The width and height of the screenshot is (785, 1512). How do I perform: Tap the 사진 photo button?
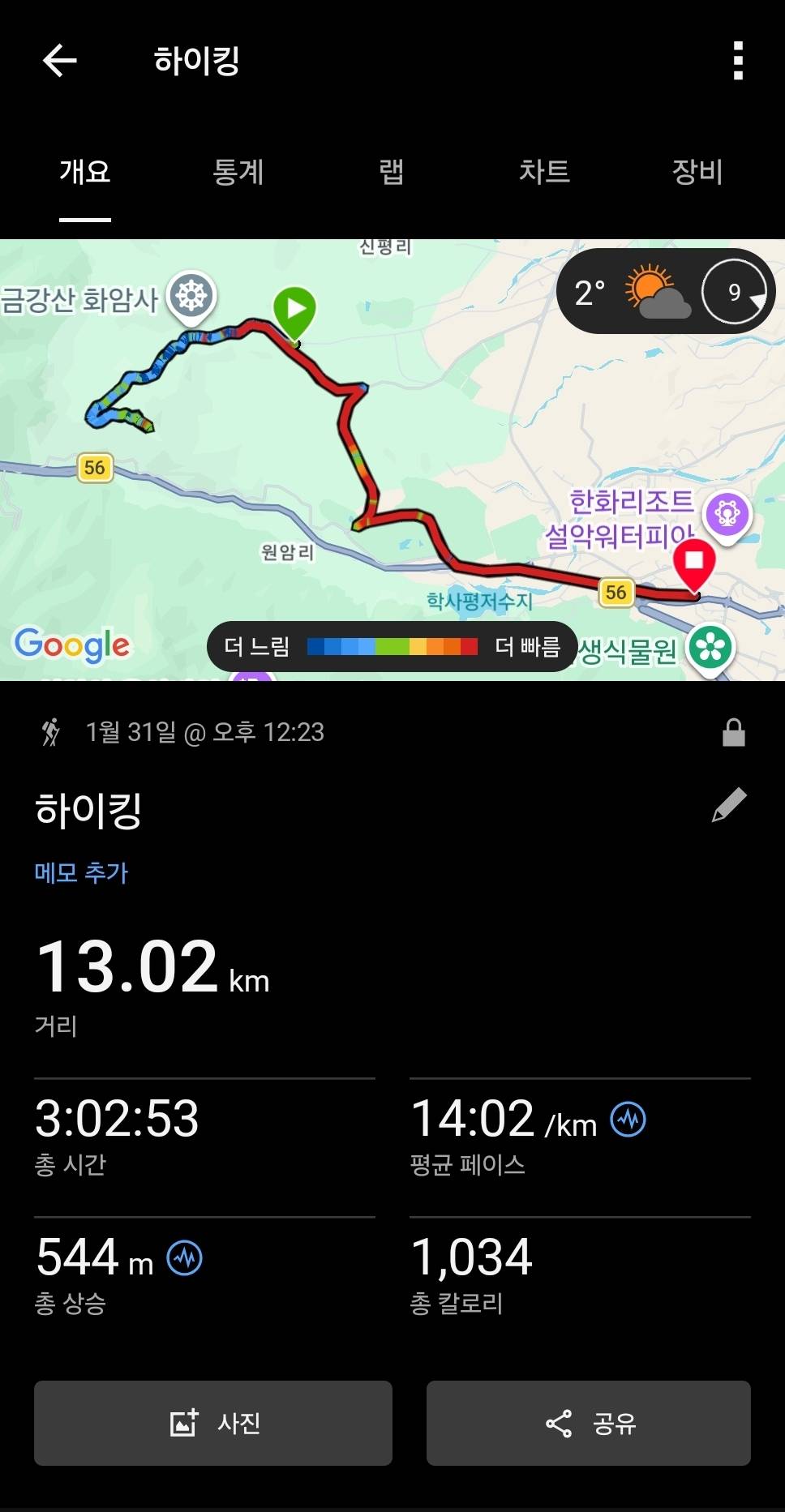pos(212,1424)
